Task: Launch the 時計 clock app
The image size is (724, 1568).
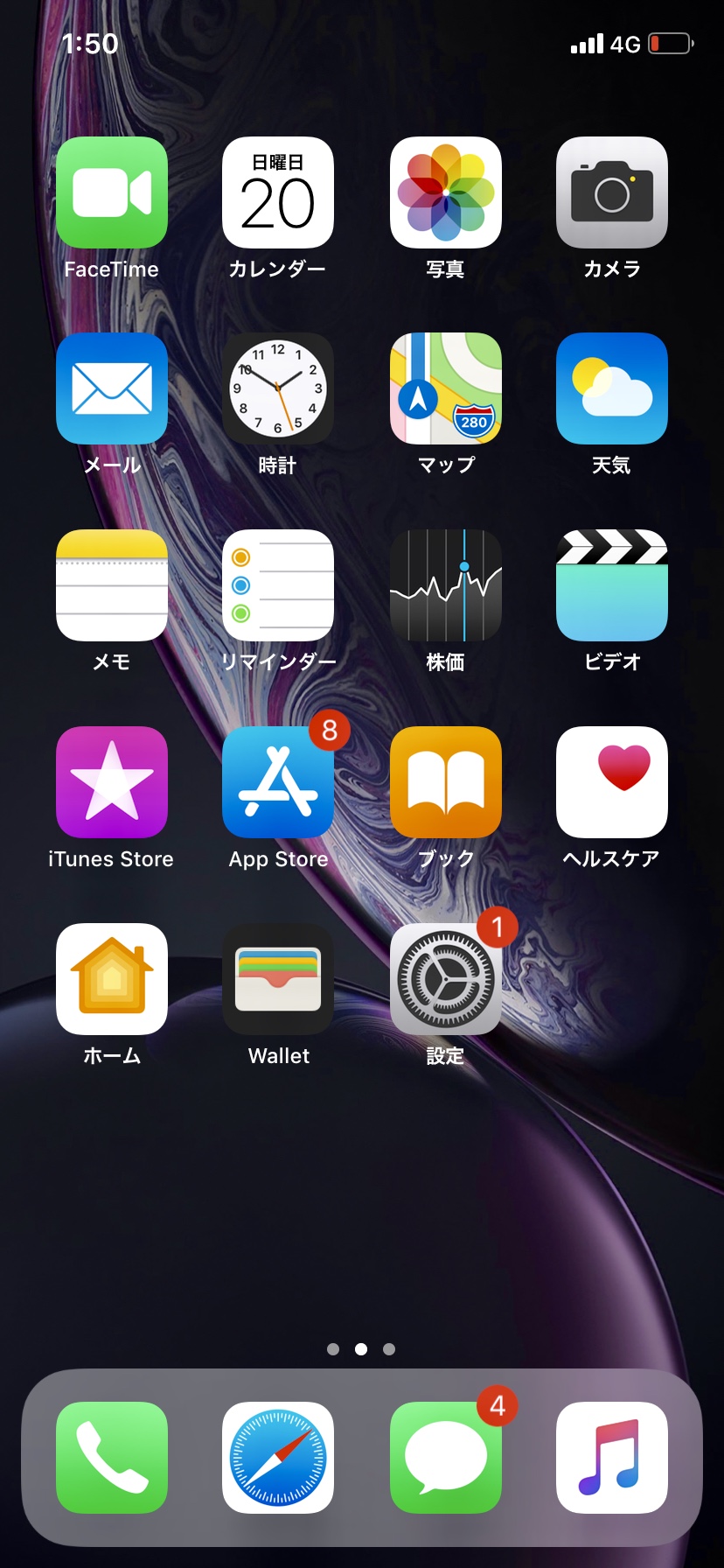Action: point(278,388)
